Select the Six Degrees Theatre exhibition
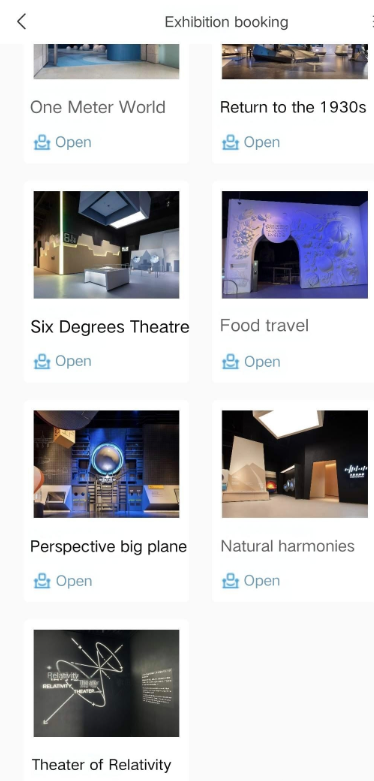 point(106,282)
